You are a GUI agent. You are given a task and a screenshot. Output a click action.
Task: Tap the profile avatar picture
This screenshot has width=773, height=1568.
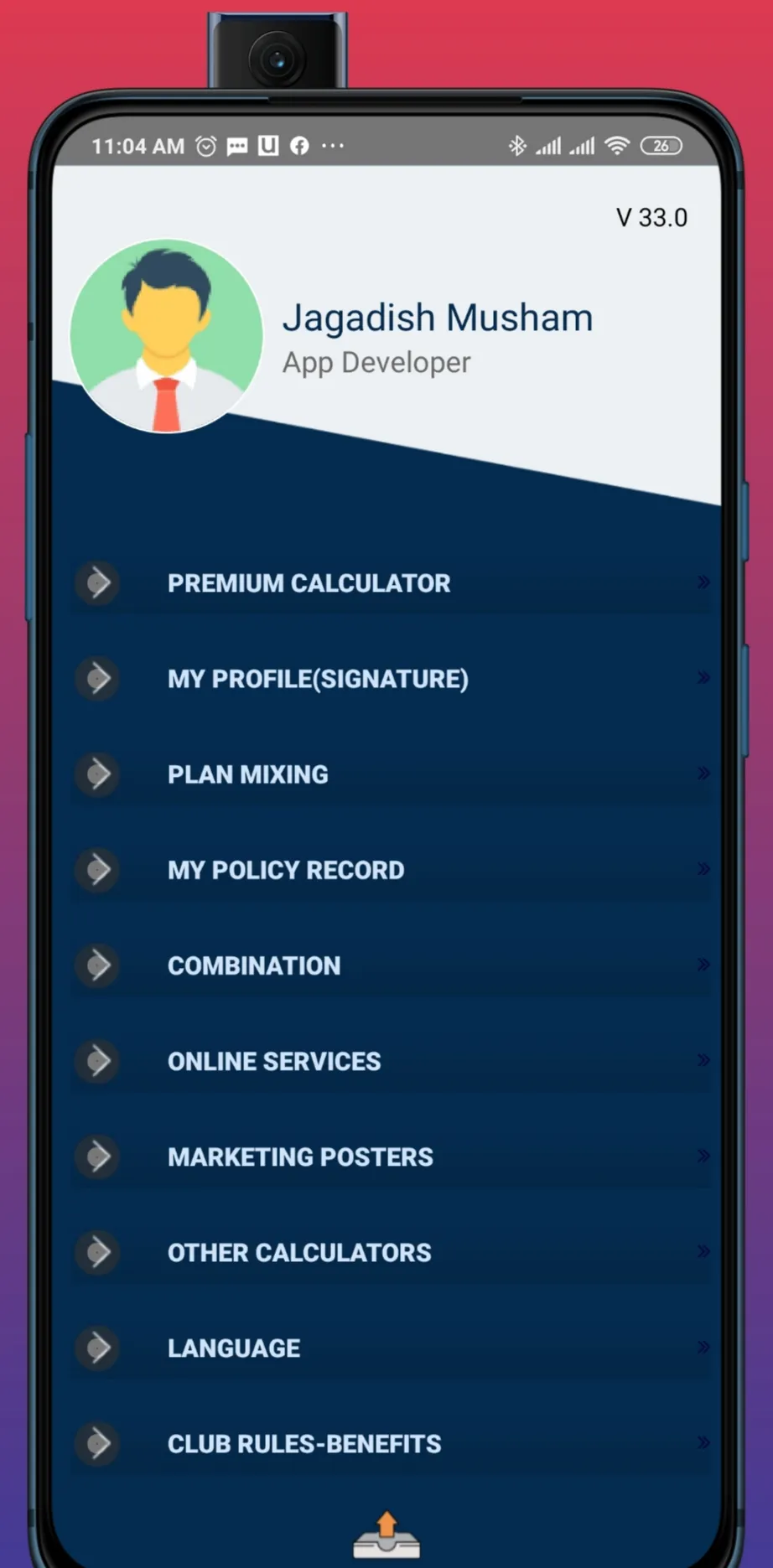167,336
